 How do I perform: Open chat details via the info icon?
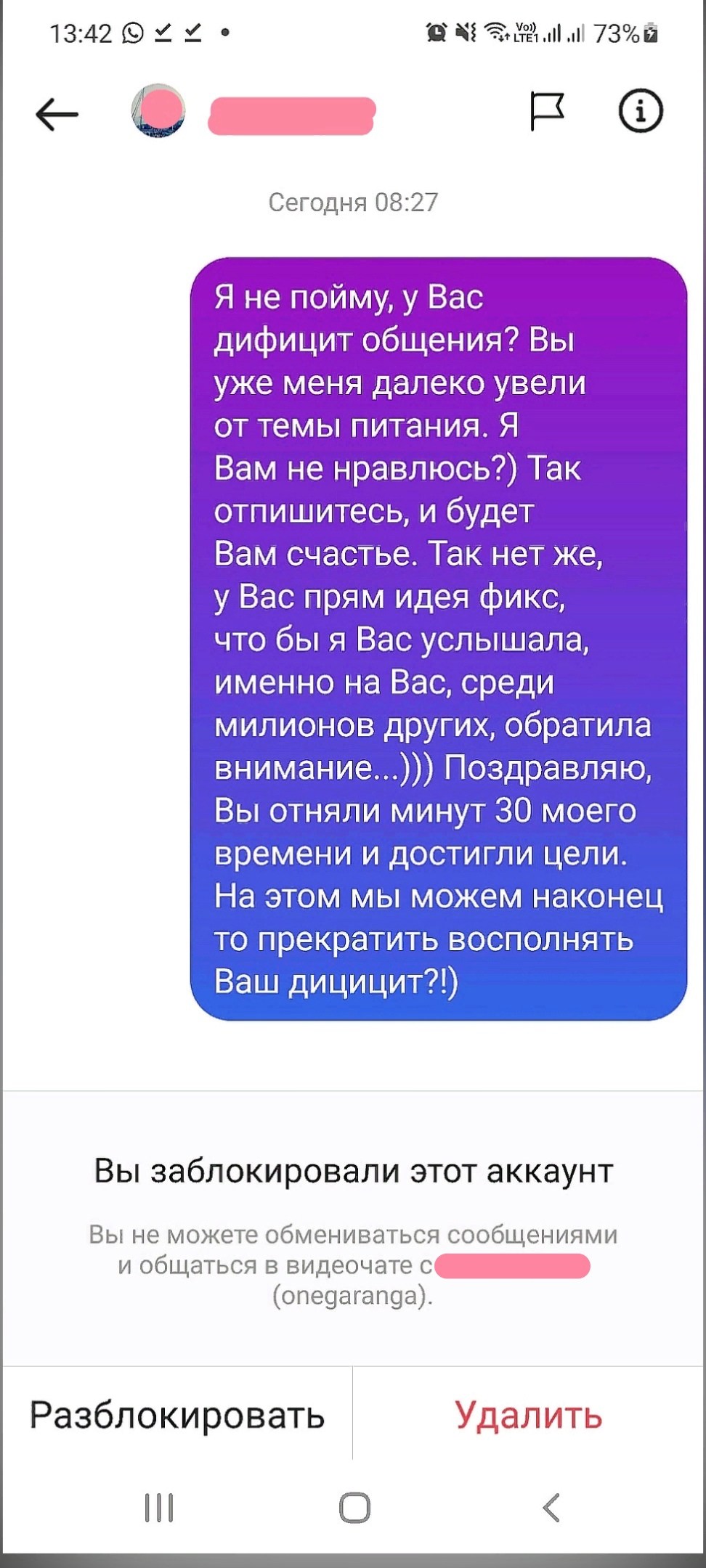[640, 111]
